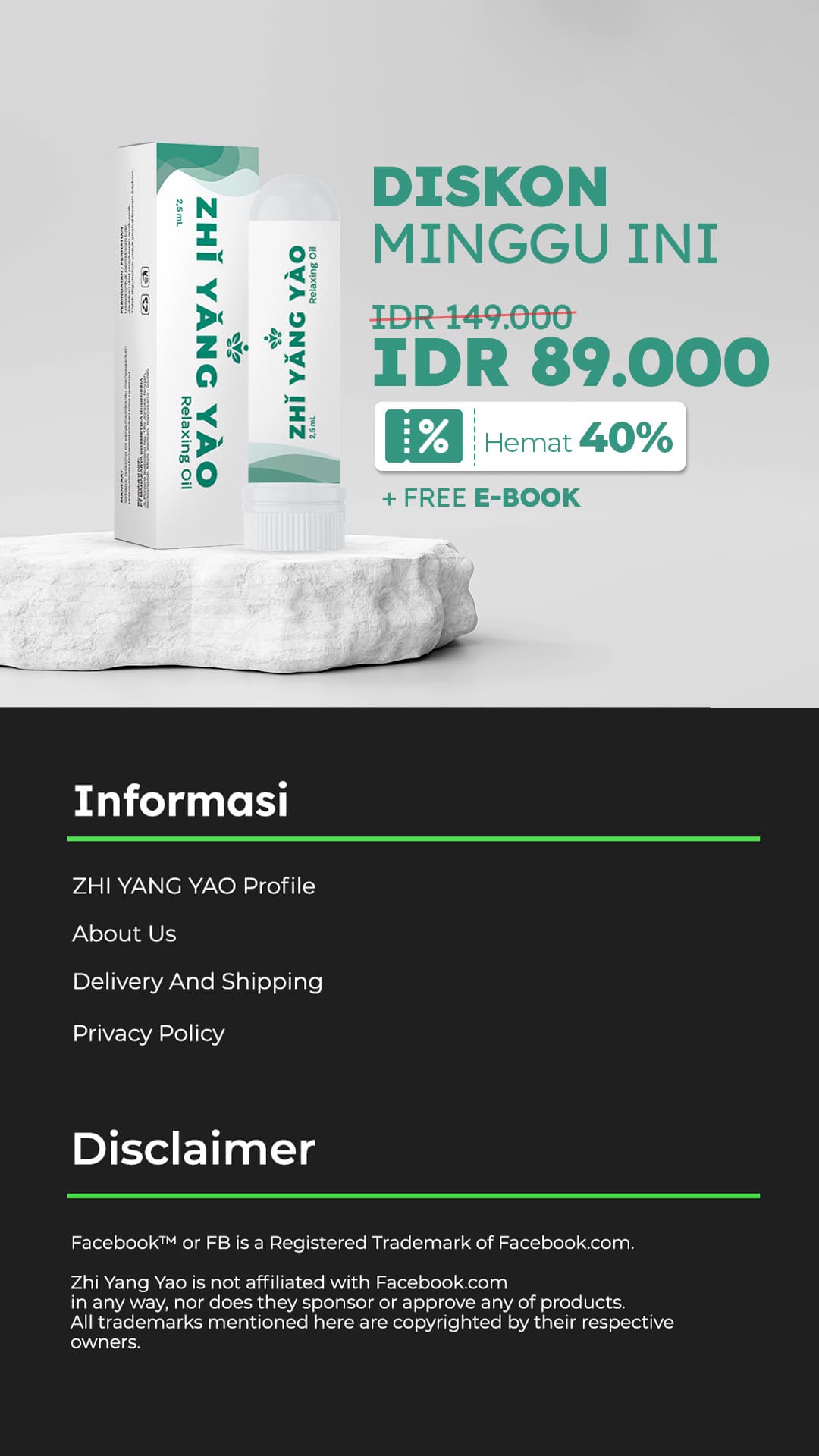Image resolution: width=819 pixels, height=1456 pixels.
Task: Open the ZHI YANG YAO Profile link
Action: tap(193, 886)
